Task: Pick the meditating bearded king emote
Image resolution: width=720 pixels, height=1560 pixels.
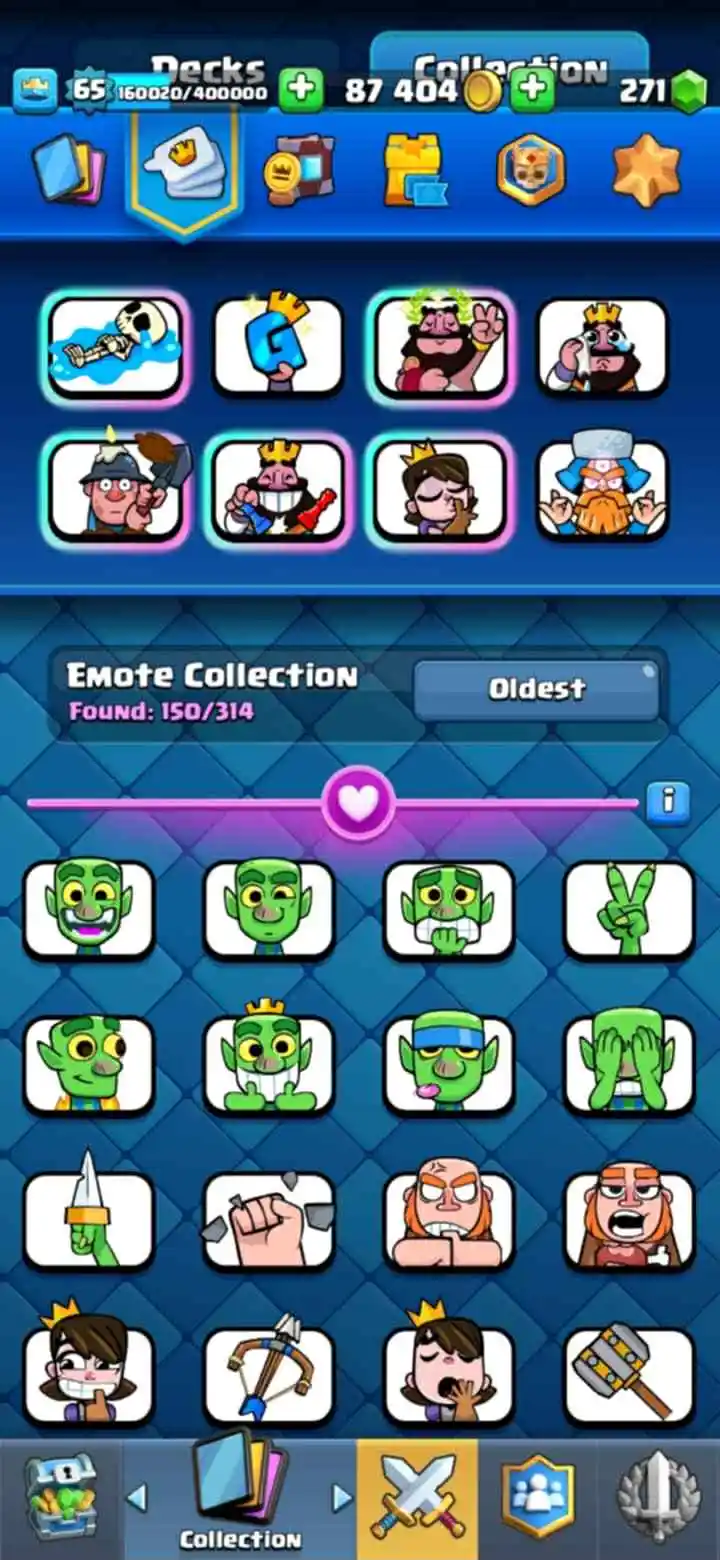Action: 603,491
